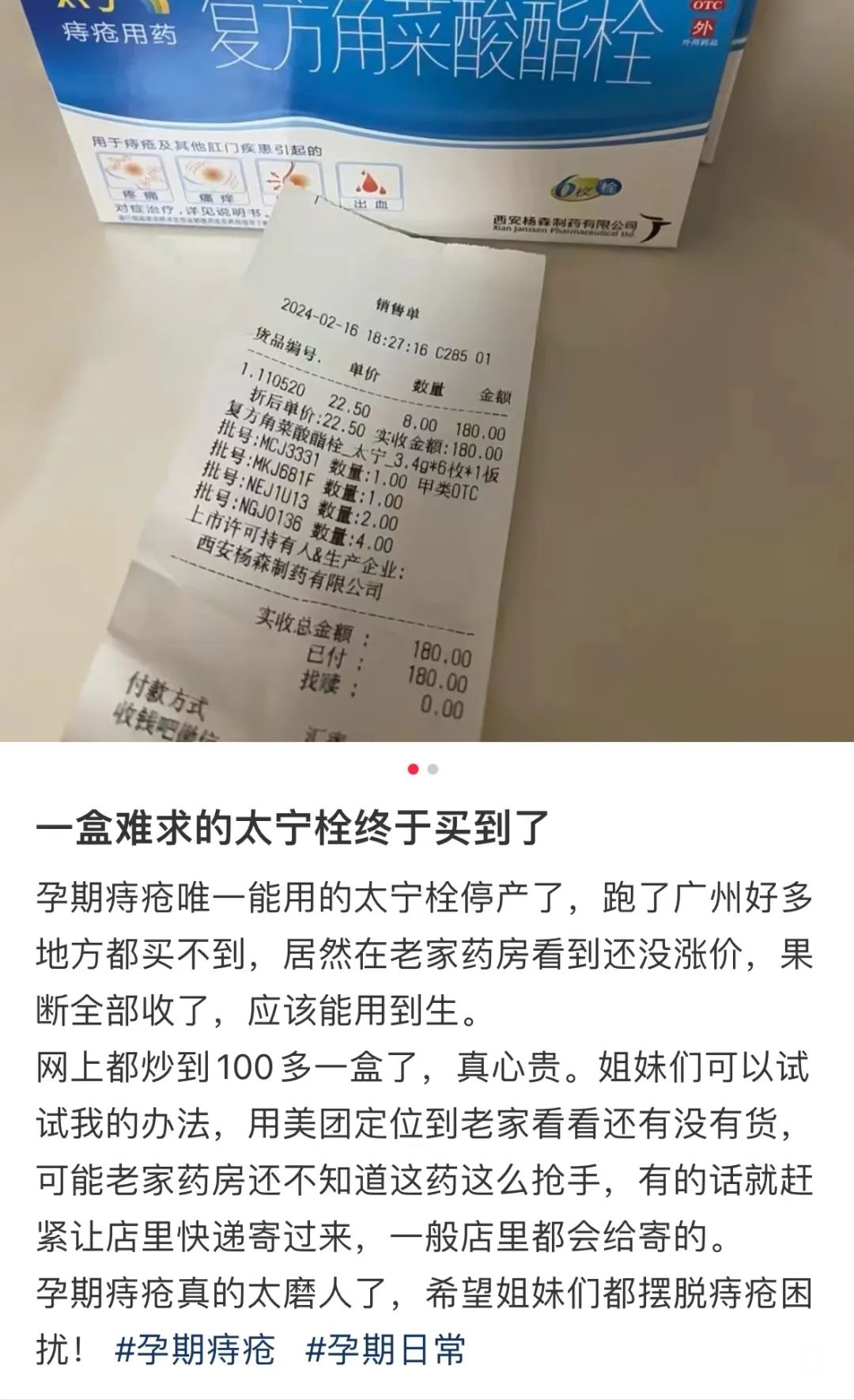
Task: Open the #孕期痔疮 hashtag
Action: (195, 1349)
